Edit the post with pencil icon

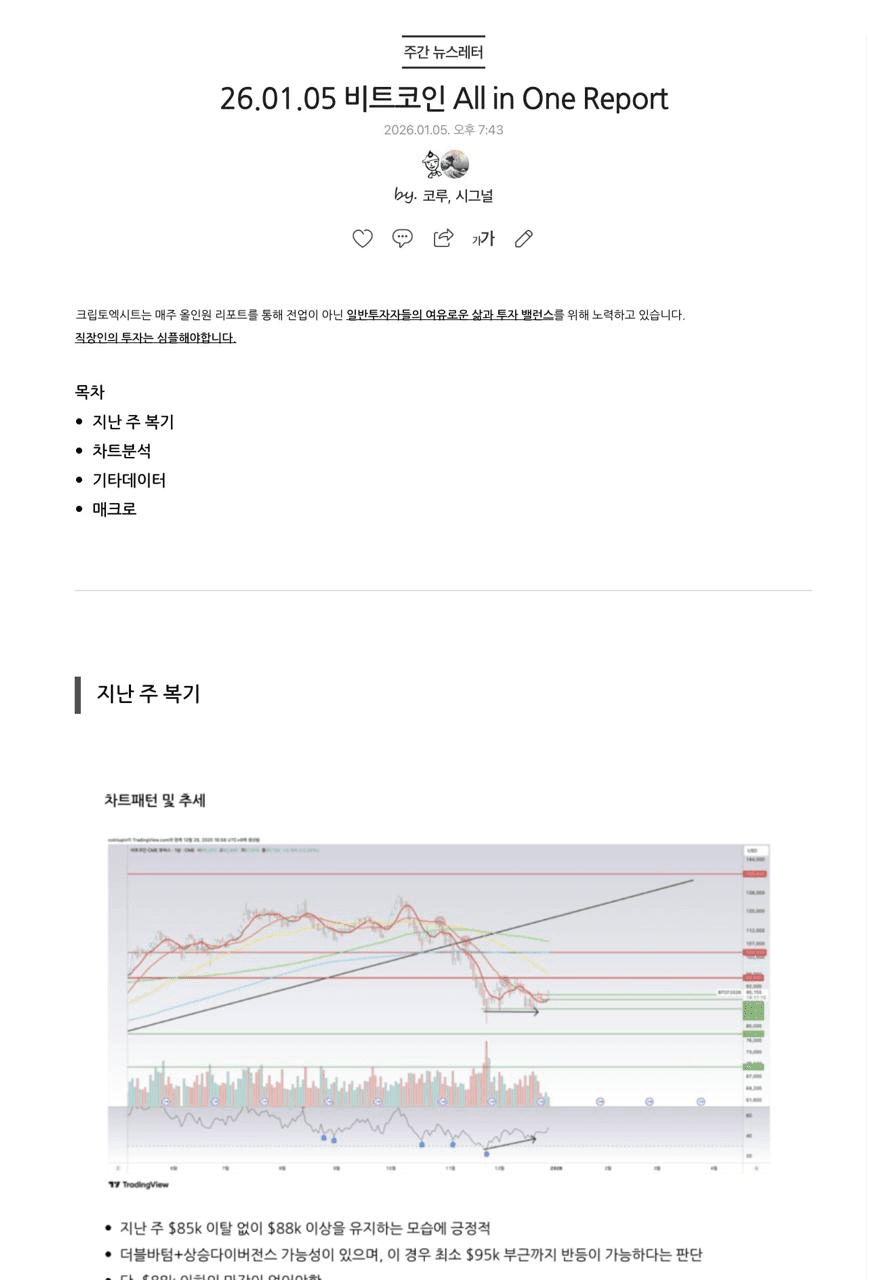point(523,238)
